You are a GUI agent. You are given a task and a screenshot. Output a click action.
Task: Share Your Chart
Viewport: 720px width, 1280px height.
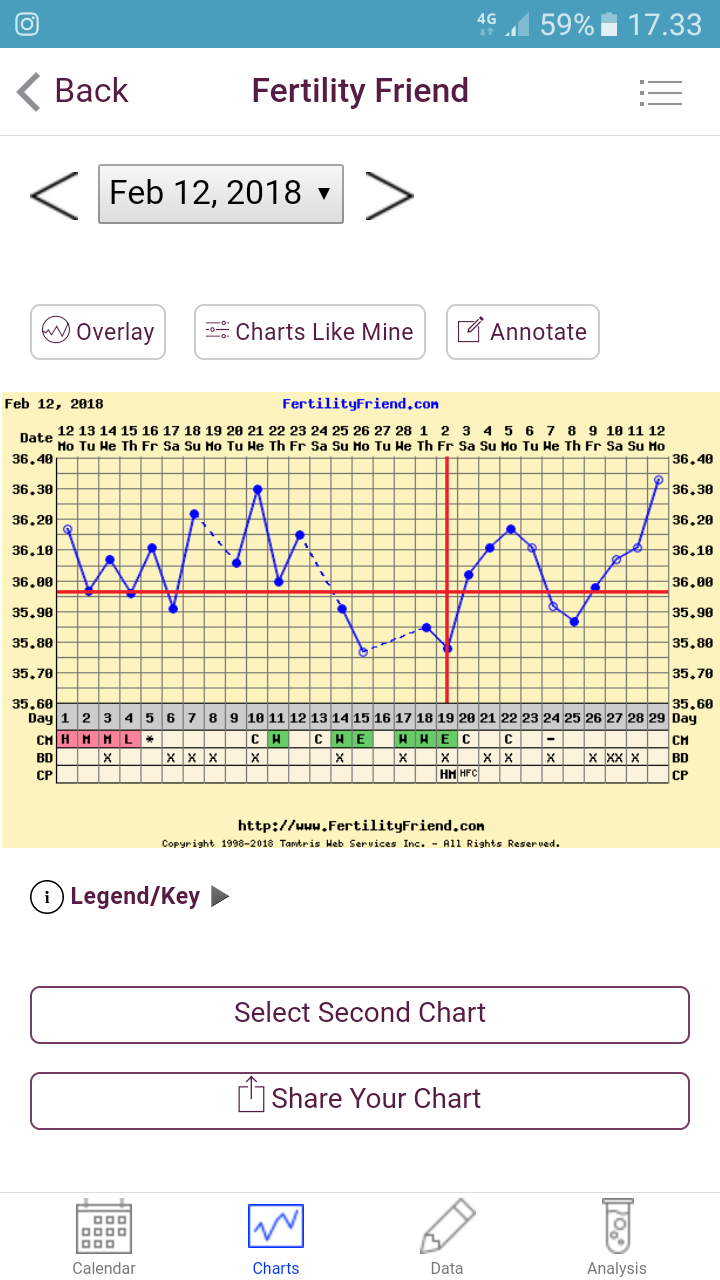tap(360, 1100)
